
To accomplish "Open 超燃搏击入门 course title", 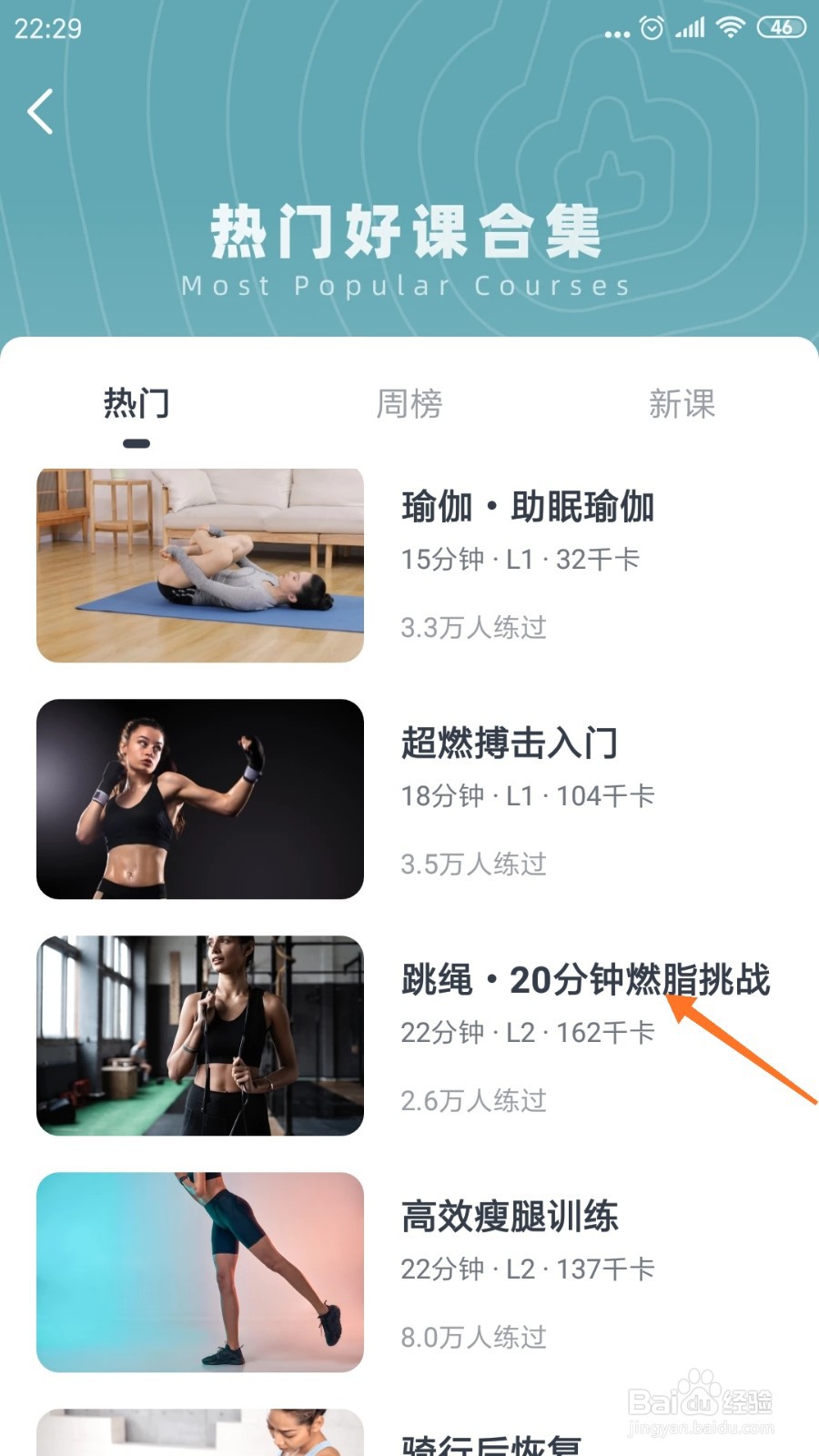I will (x=510, y=743).
